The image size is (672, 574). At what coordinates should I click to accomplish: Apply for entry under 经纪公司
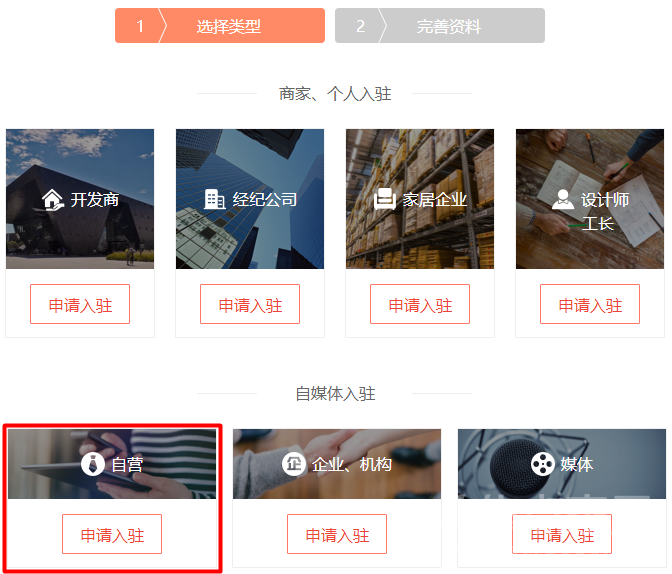tap(250, 305)
